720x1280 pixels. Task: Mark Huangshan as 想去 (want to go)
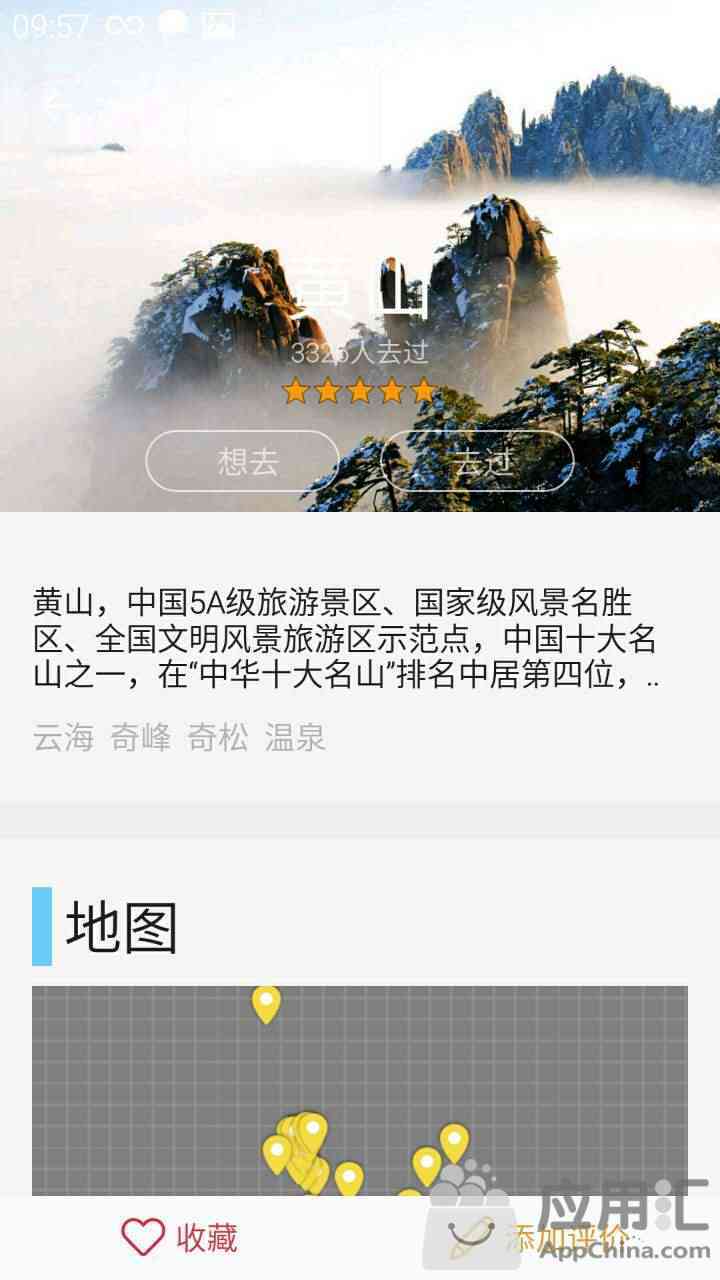[243, 461]
